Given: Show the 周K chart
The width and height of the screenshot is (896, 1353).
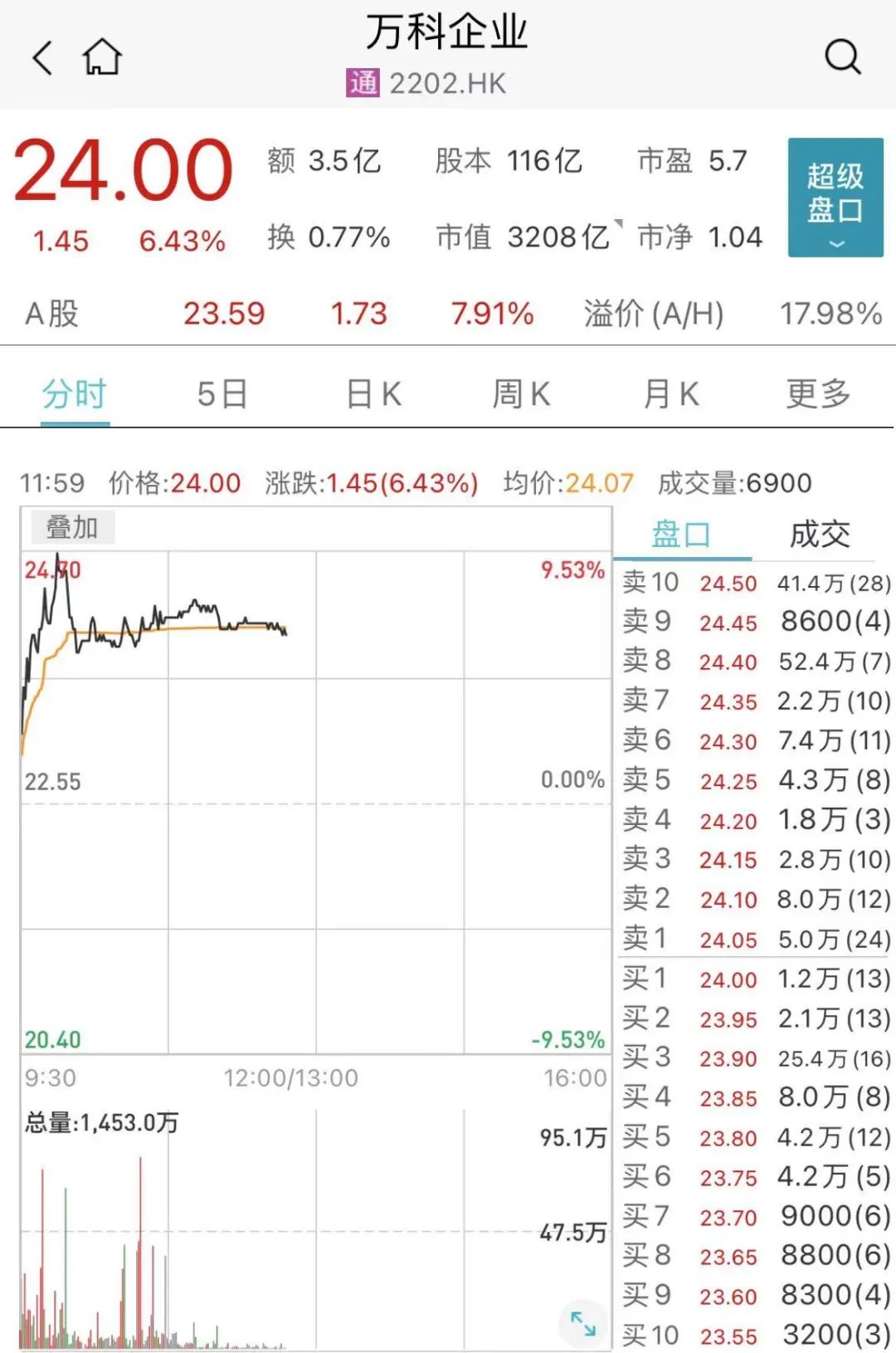Looking at the screenshot, I should 521,393.
